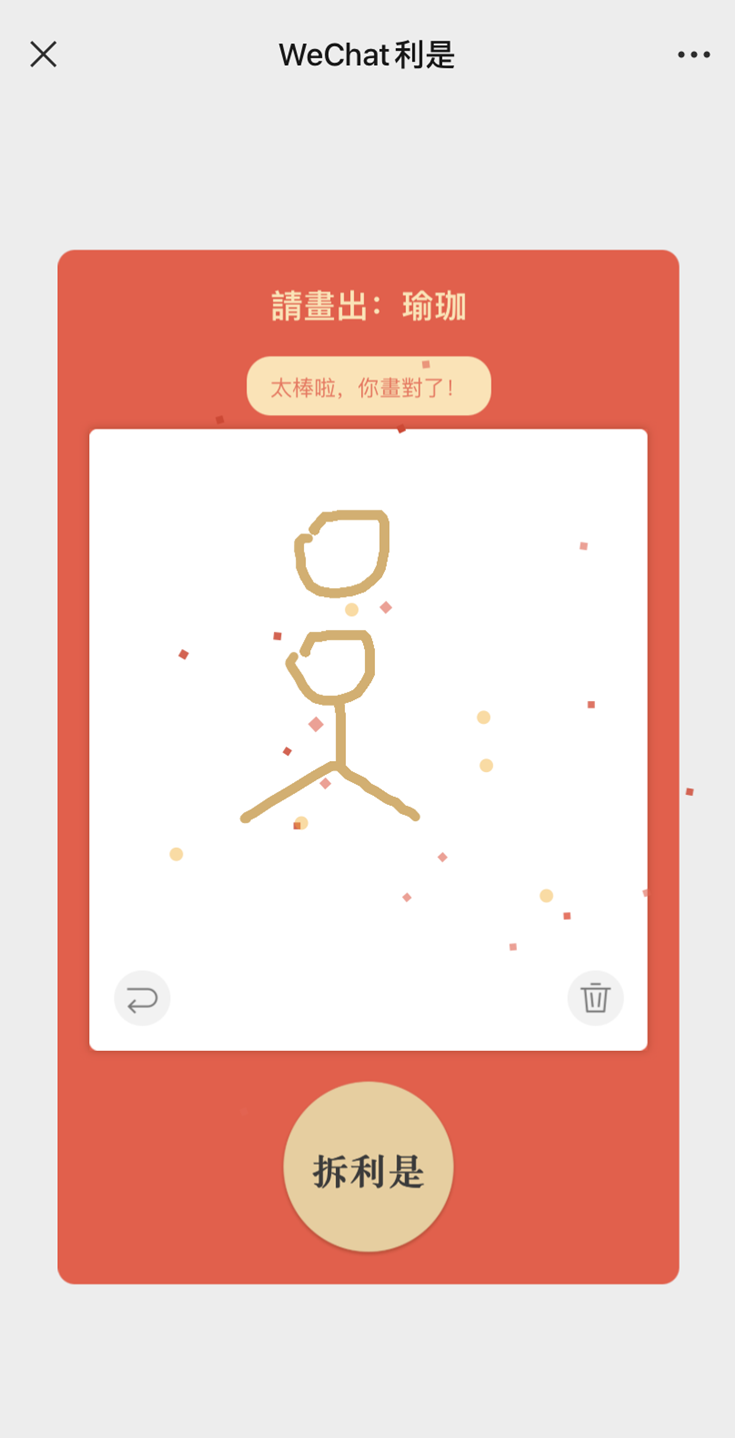The image size is (735, 1438).
Task: Clear the drawing with the trash icon
Action: pyautogui.click(x=595, y=998)
